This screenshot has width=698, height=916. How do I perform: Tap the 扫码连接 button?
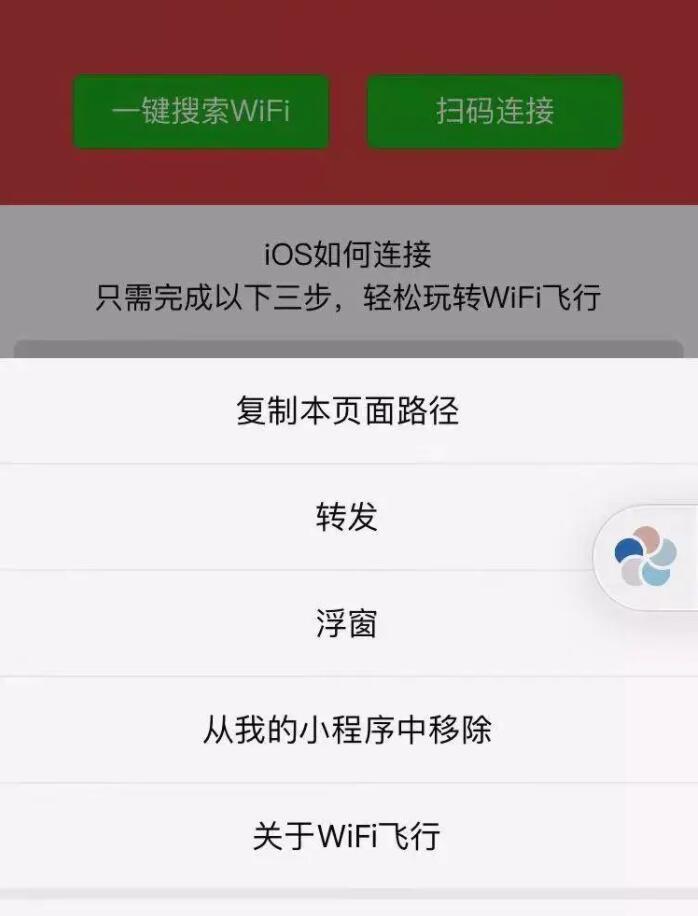point(494,111)
